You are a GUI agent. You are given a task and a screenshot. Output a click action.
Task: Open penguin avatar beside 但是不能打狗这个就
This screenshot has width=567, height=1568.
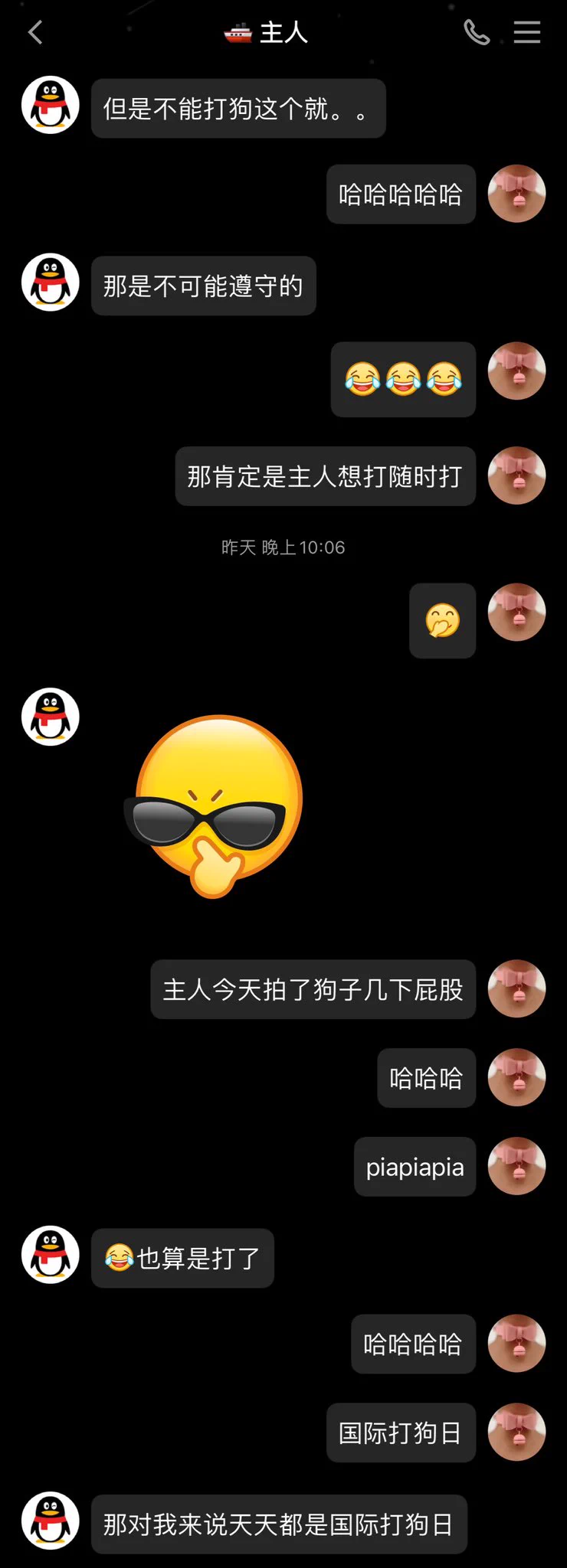point(51,105)
